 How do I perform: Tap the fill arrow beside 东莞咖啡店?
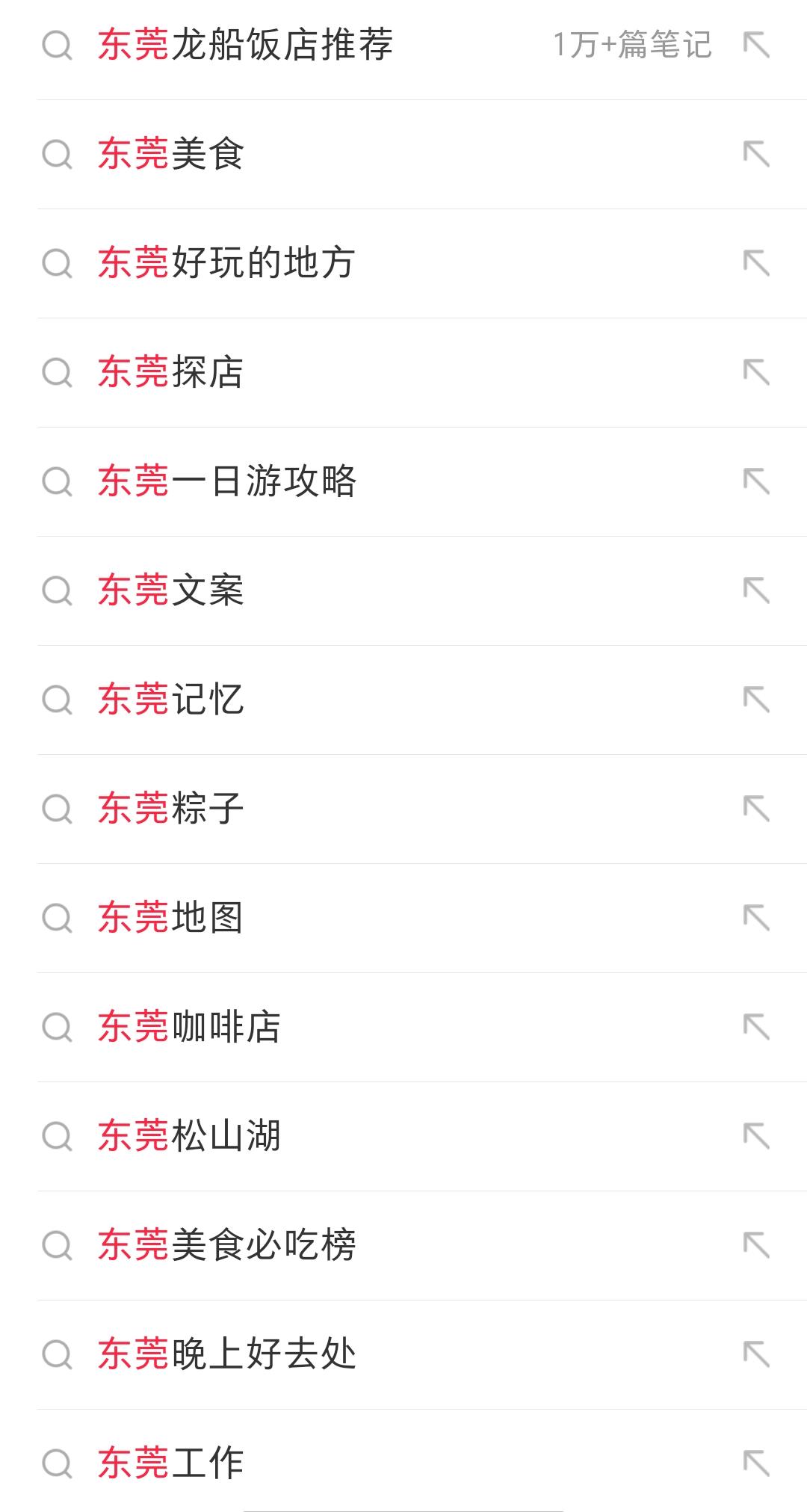756,1027
